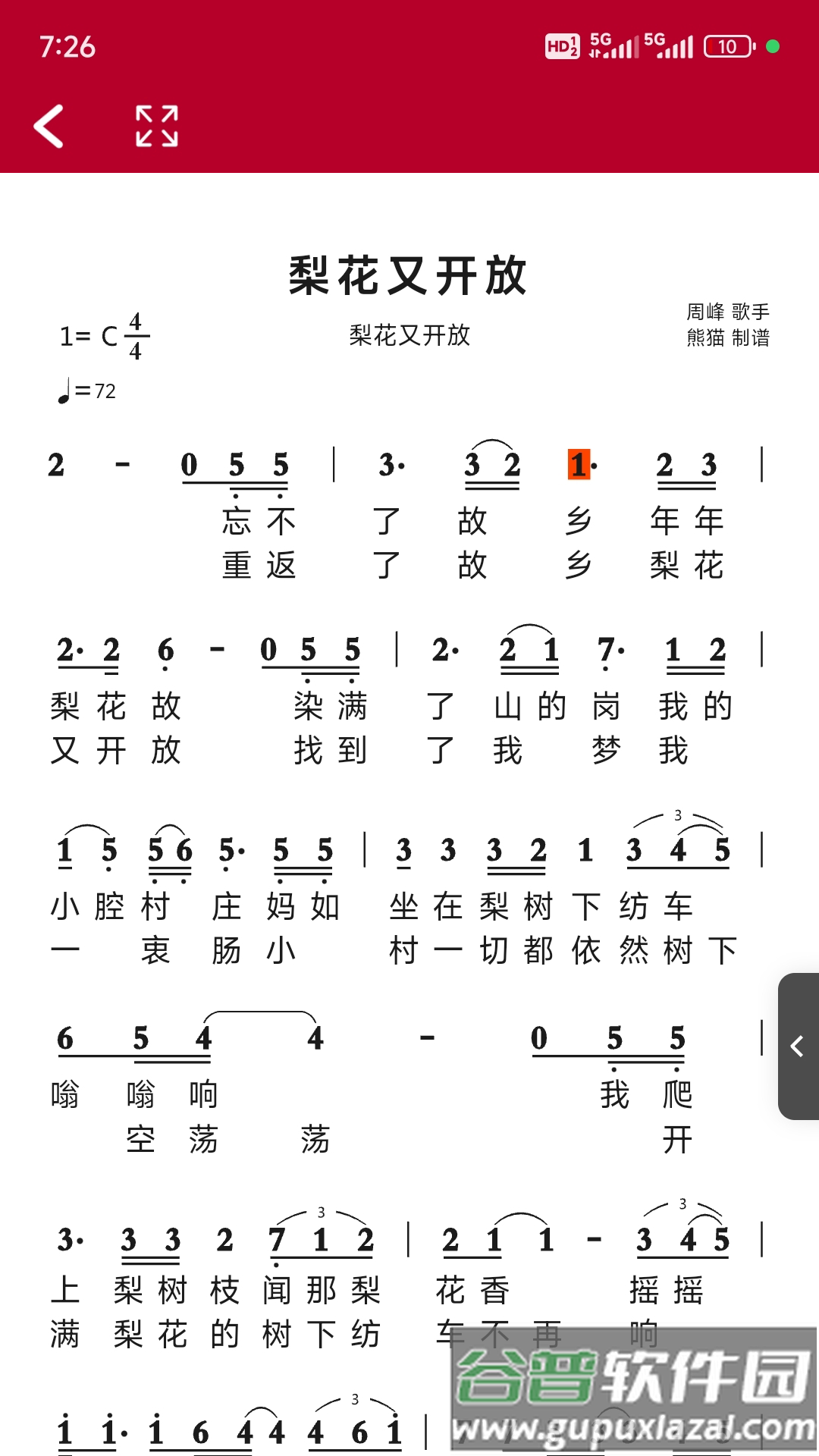Click the singer credit 周峰 歌手
The image size is (819, 1456).
pyautogui.click(x=728, y=311)
